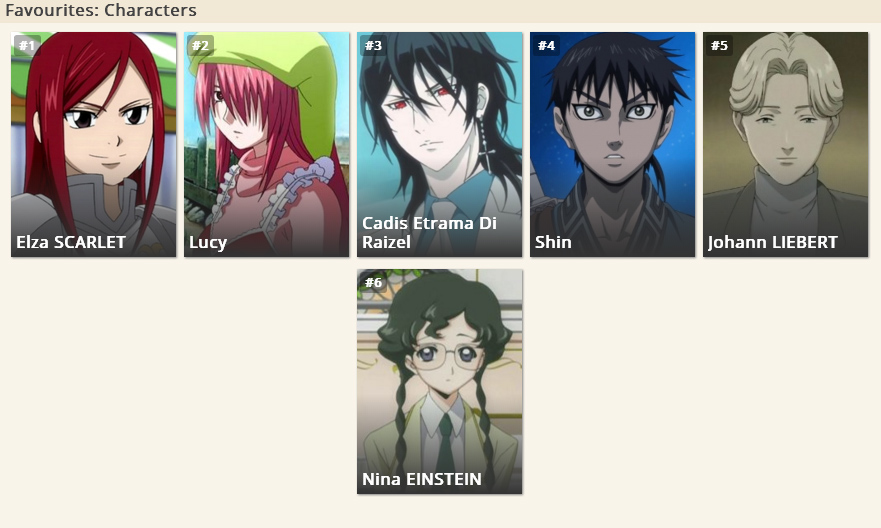The height and width of the screenshot is (528, 881).
Task: Select the Shin character card
Action: pos(612,144)
